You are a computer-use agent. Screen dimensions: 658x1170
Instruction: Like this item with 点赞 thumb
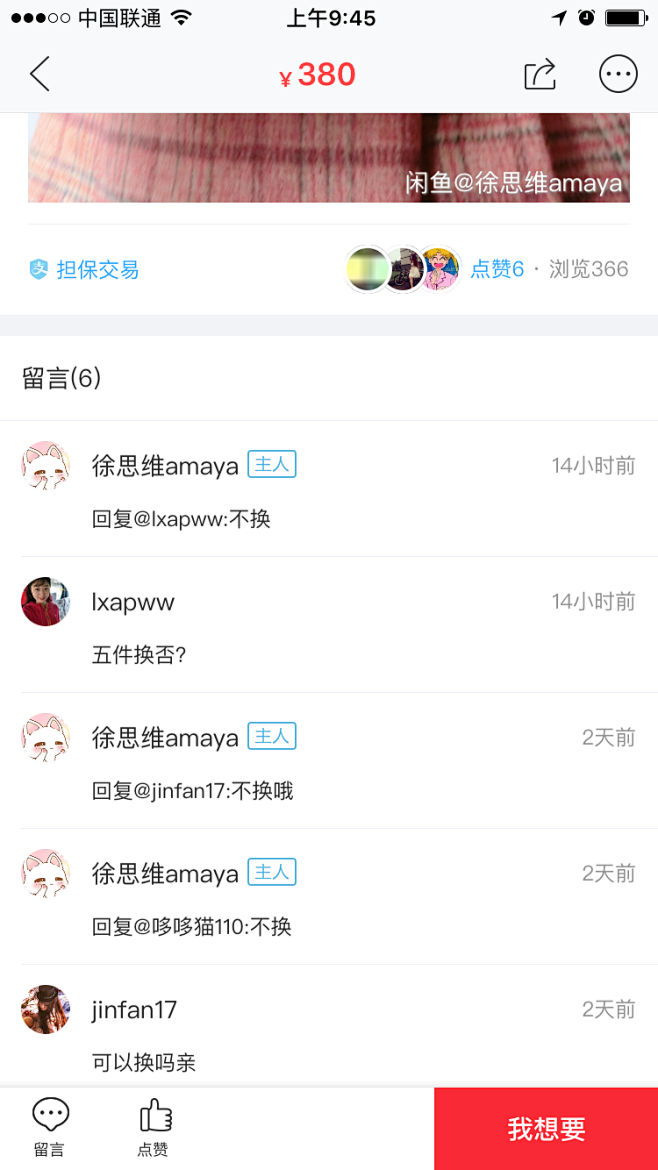[154, 1127]
